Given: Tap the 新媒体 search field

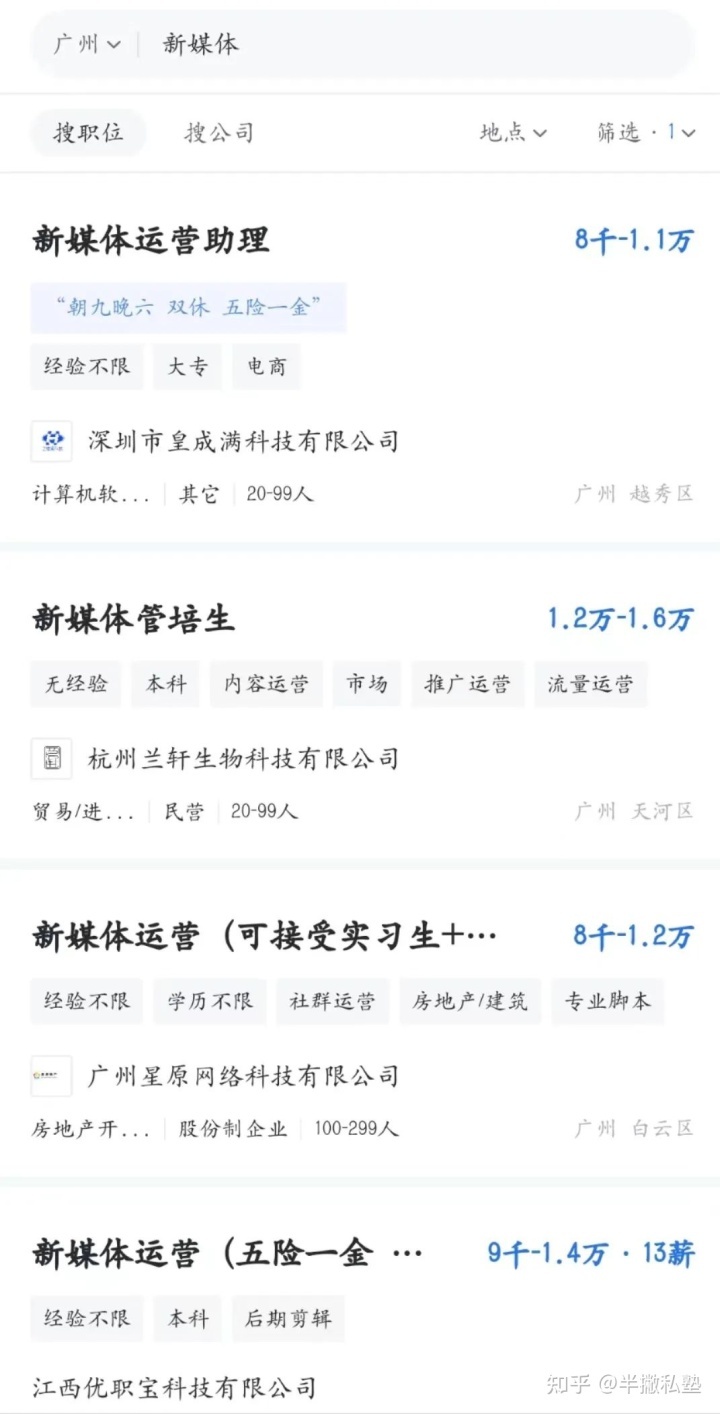Looking at the screenshot, I should (400, 44).
